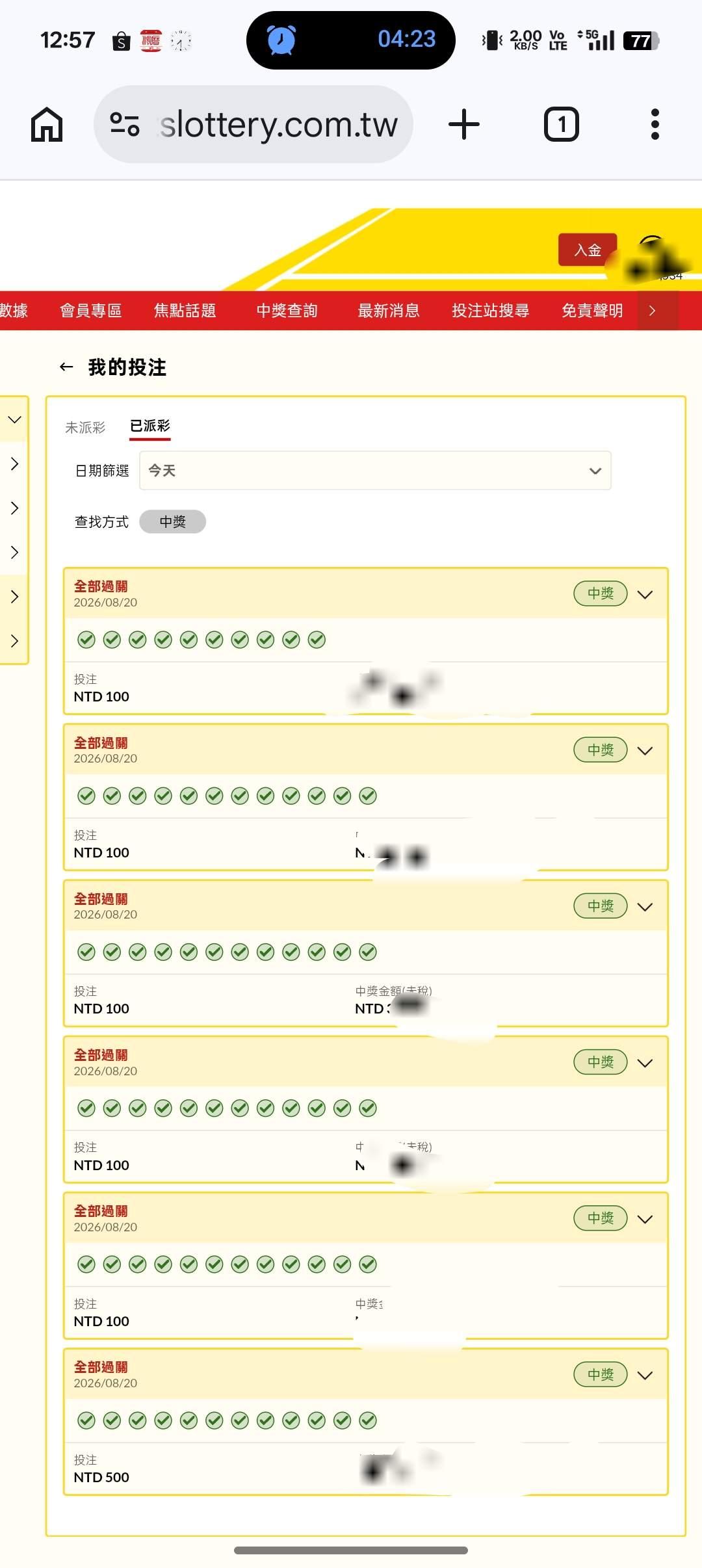Screen dimensions: 702x1568
Task: Tap the 中獎 filter chip
Action: tap(173, 521)
